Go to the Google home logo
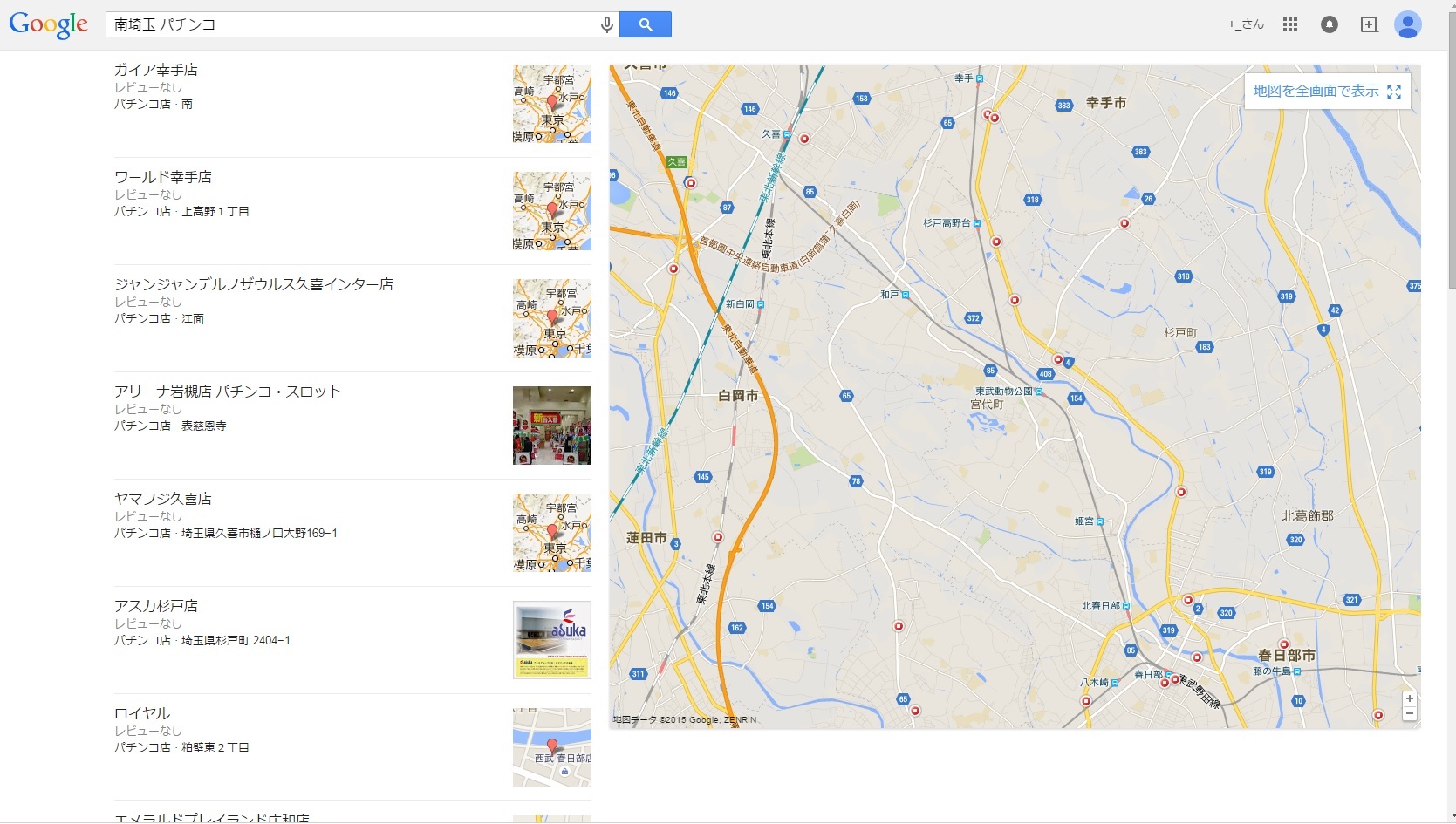 coord(49,24)
